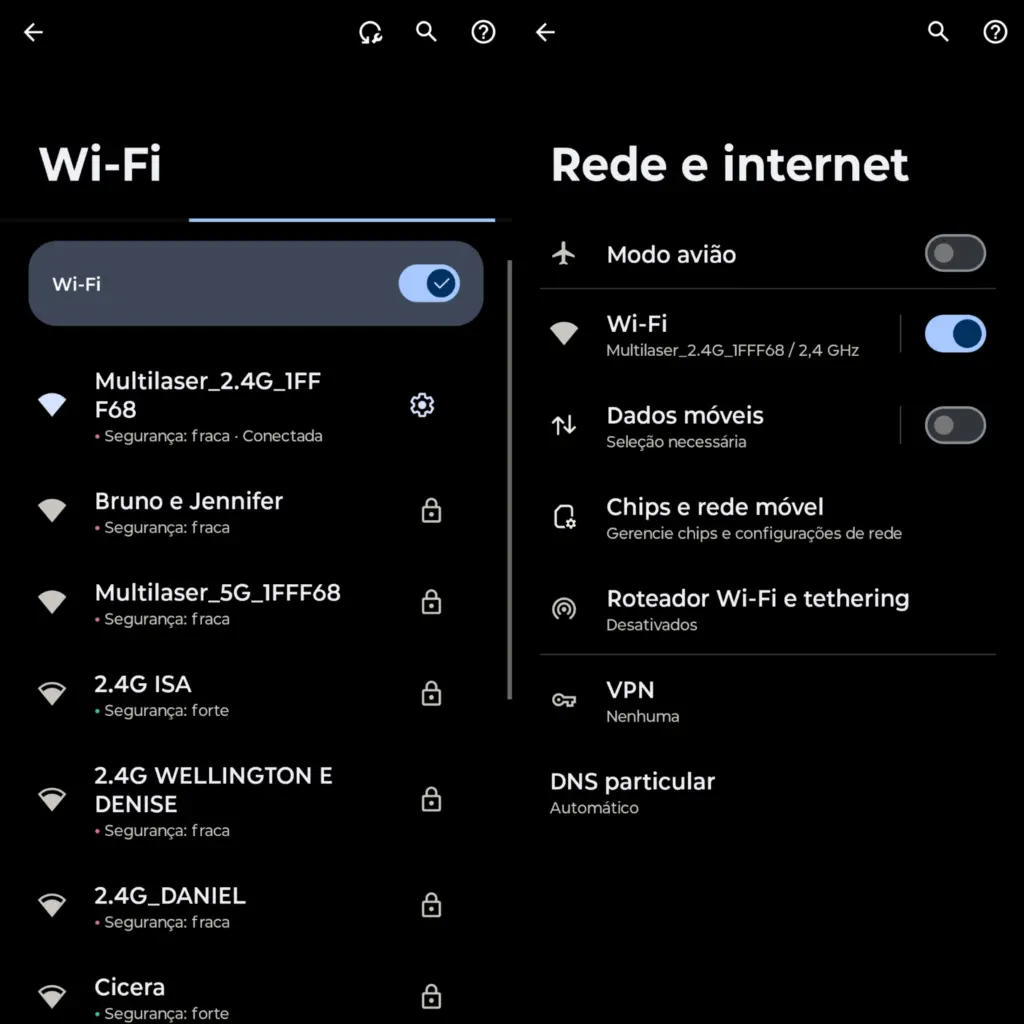This screenshot has height=1024, width=1024.
Task: Open VPN settings
Action: tap(630, 700)
